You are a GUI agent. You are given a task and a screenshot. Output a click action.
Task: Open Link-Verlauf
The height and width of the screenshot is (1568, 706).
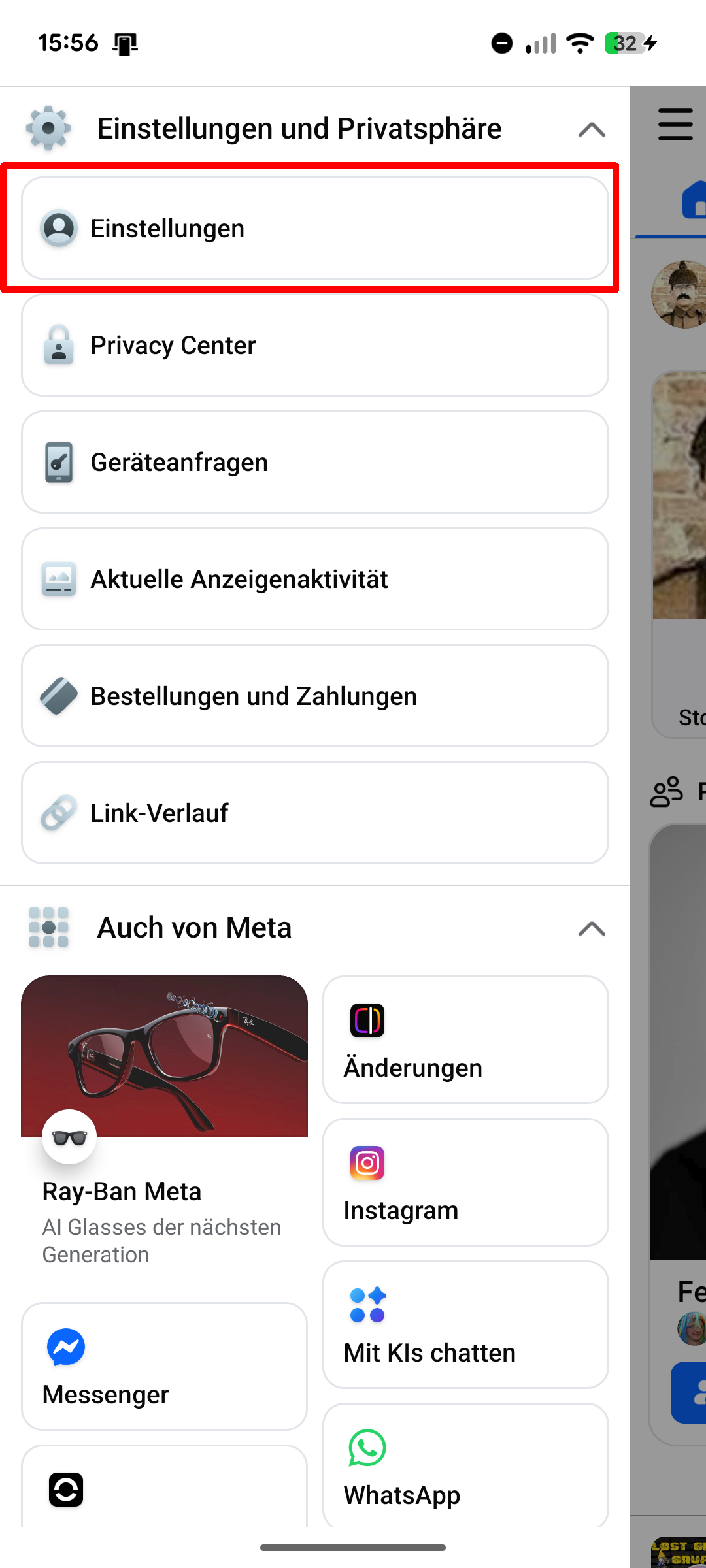[x=314, y=813]
